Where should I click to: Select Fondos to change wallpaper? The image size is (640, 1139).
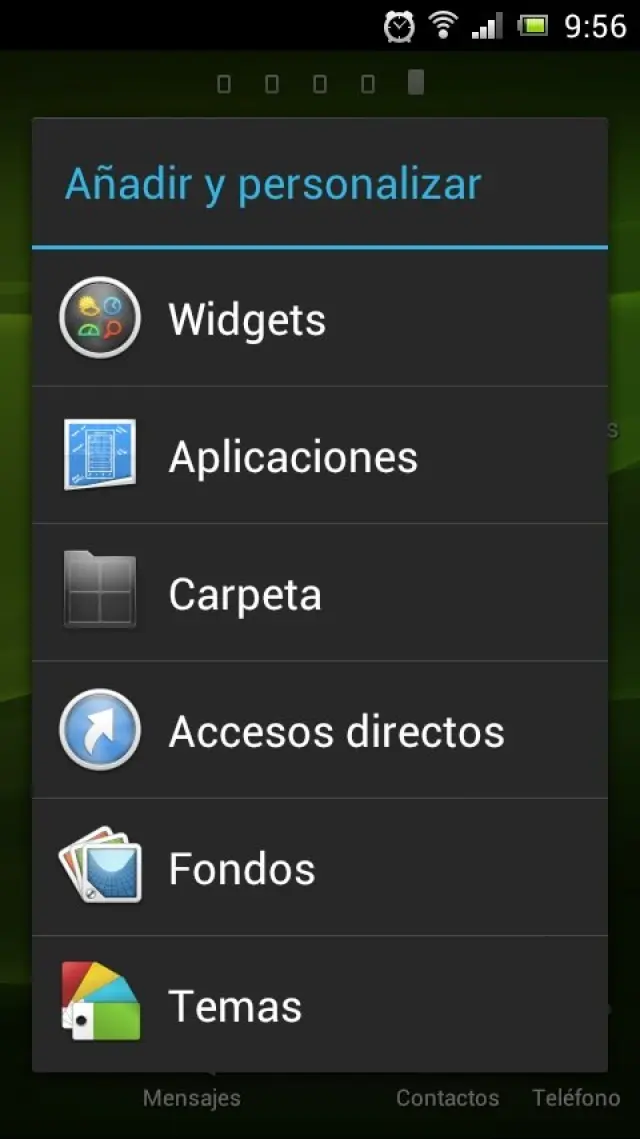(320, 867)
